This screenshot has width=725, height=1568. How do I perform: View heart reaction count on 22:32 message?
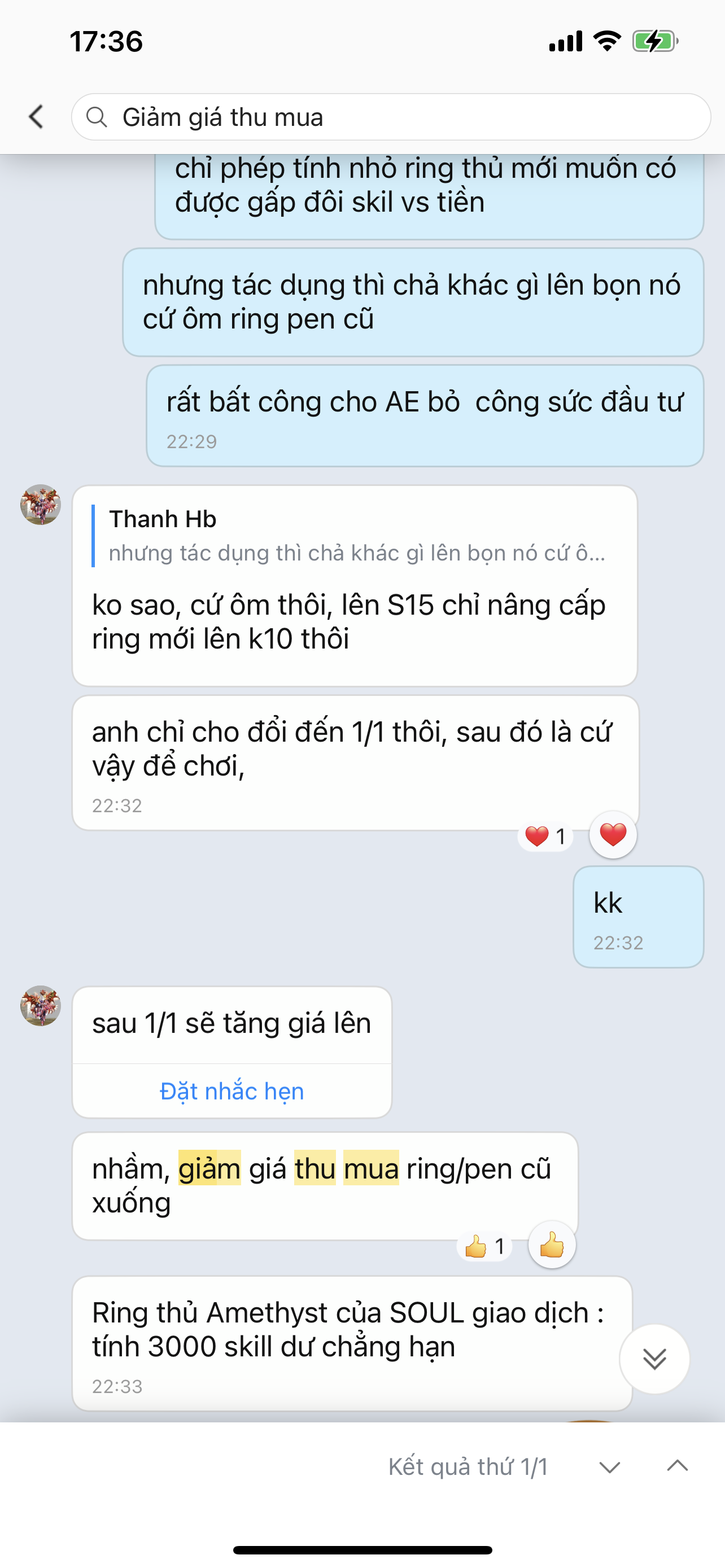[x=545, y=836]
